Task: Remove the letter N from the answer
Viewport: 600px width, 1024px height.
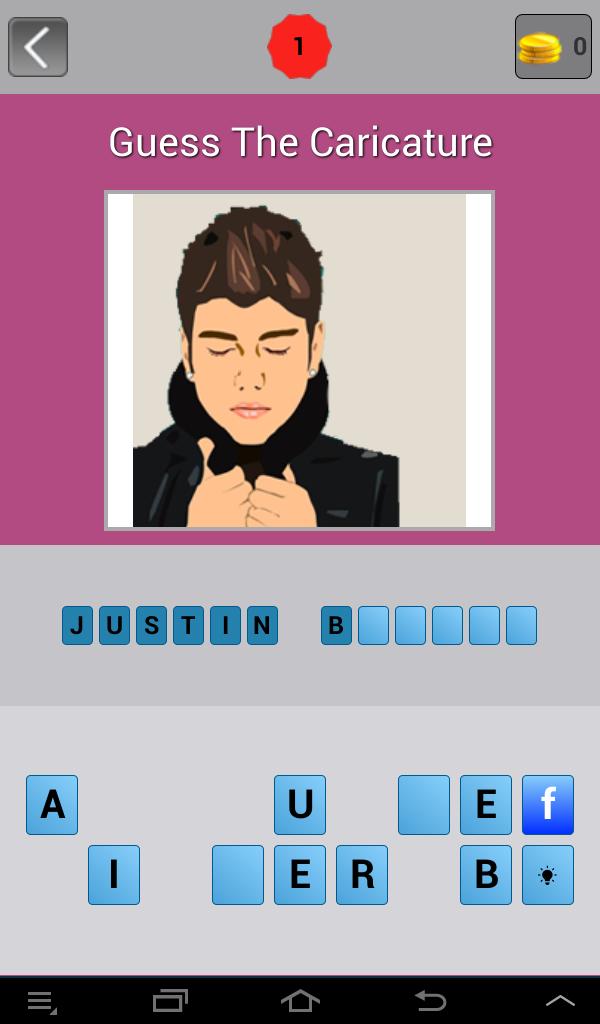Action: coord(262,626)
